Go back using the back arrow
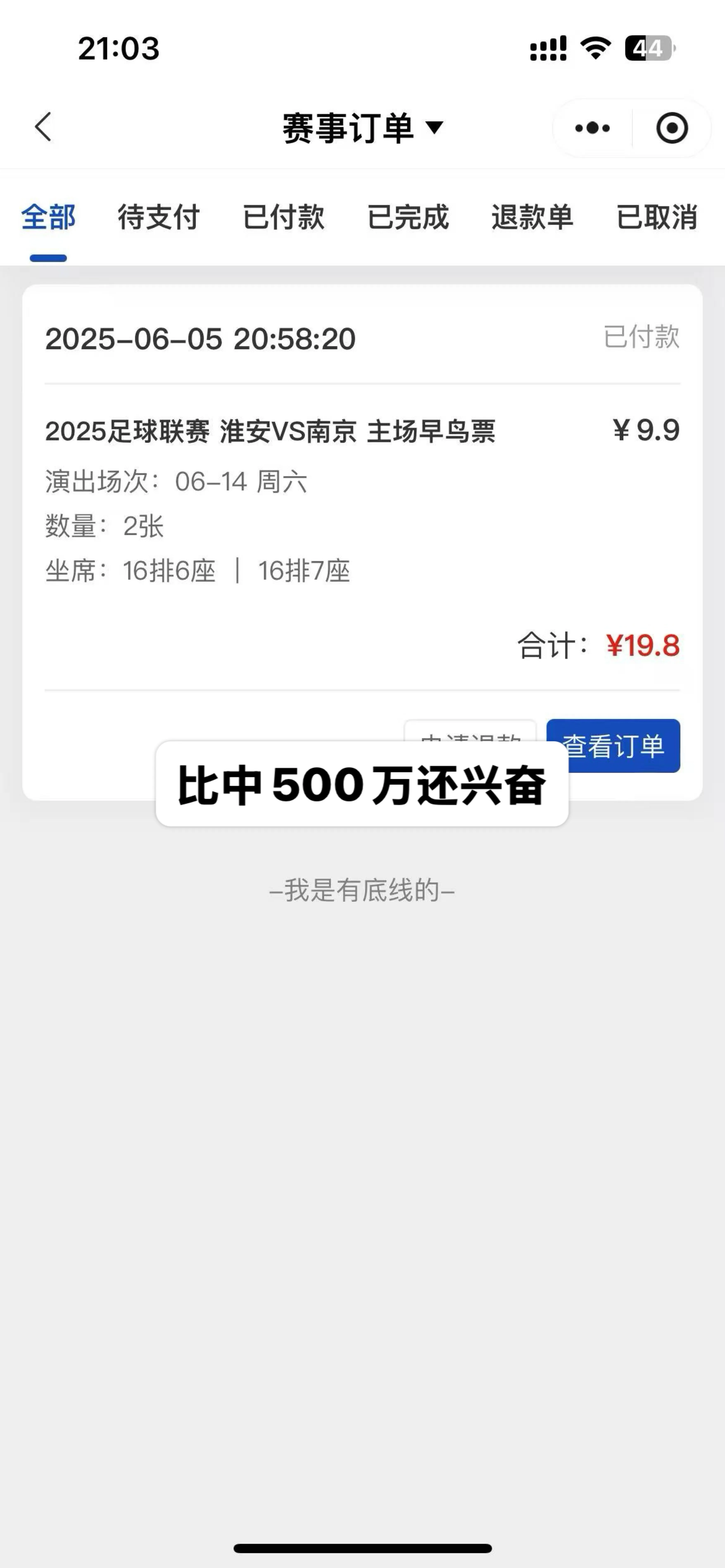Viewport: 725px width, 1568px height. click(x=43, y=127)
